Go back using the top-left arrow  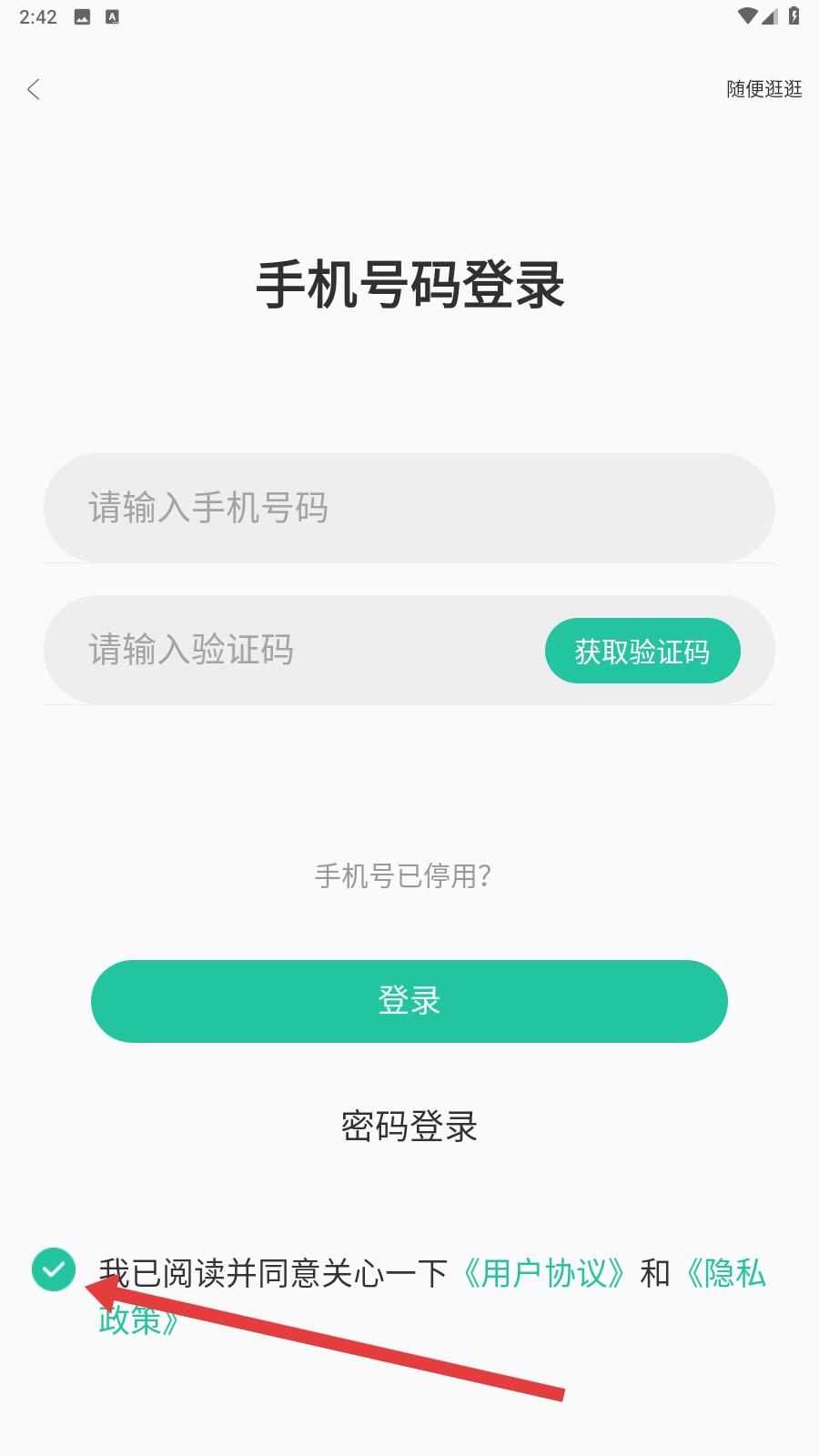click(34, 89)
